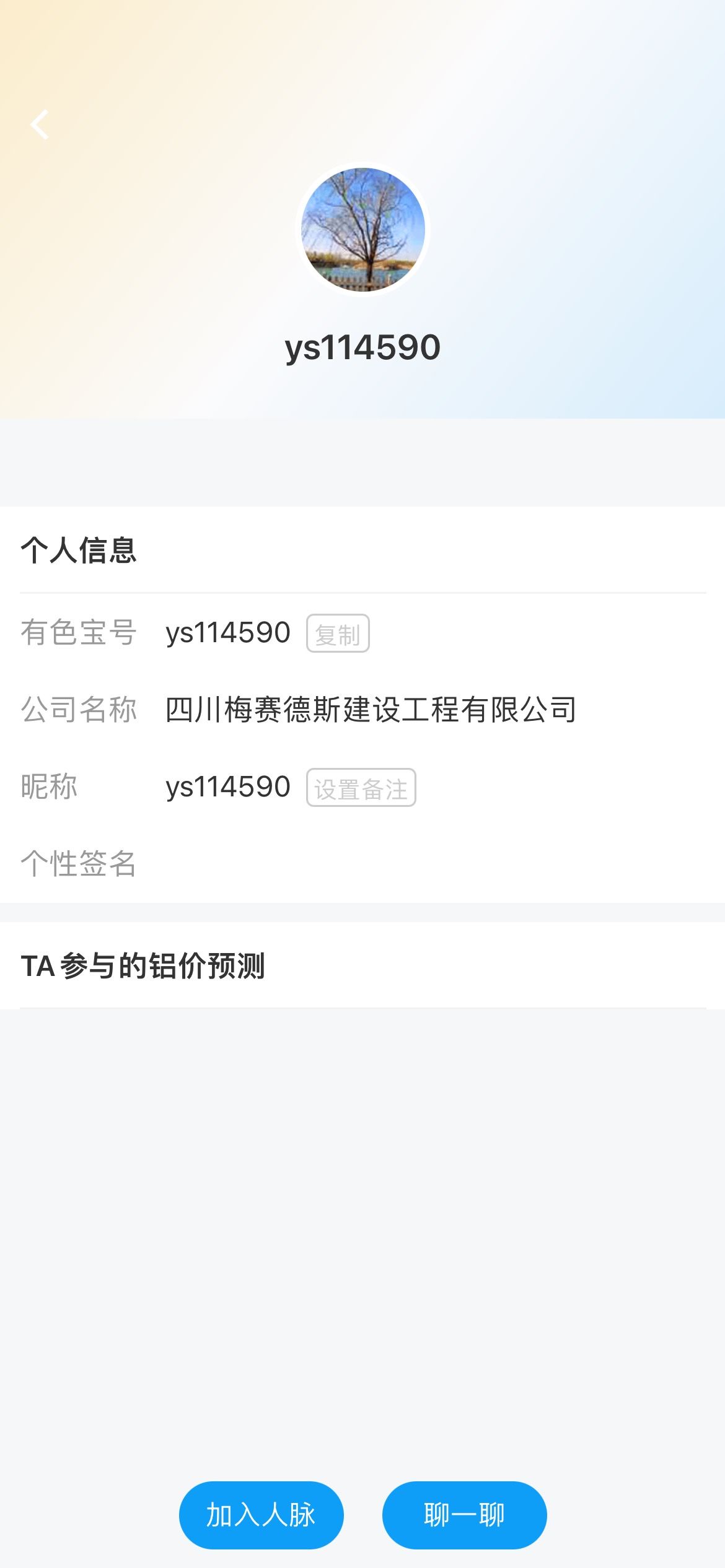Tap 设置备注 to set a remark
The image size is (725, 1568).
click(361, 788)
